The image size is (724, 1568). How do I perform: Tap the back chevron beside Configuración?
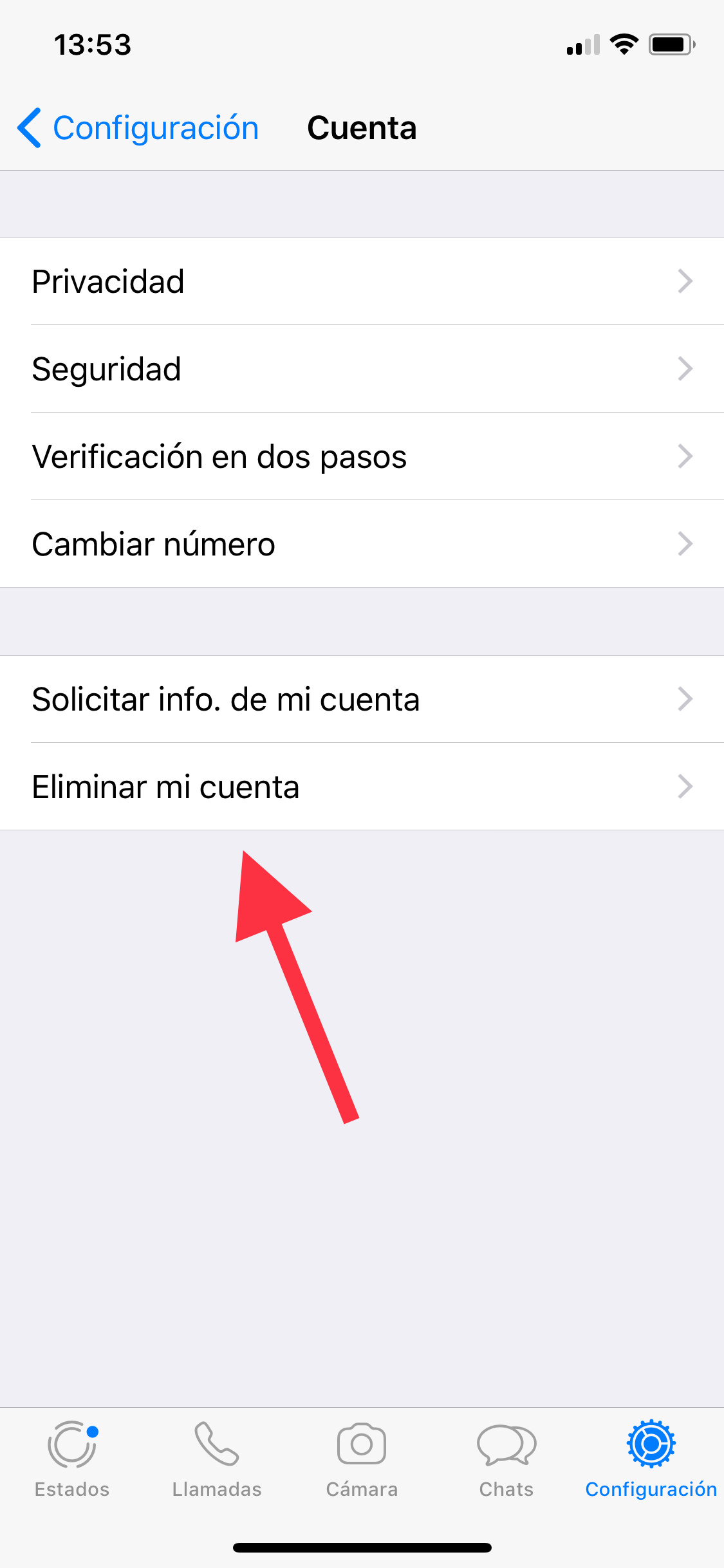click(28, 127)
